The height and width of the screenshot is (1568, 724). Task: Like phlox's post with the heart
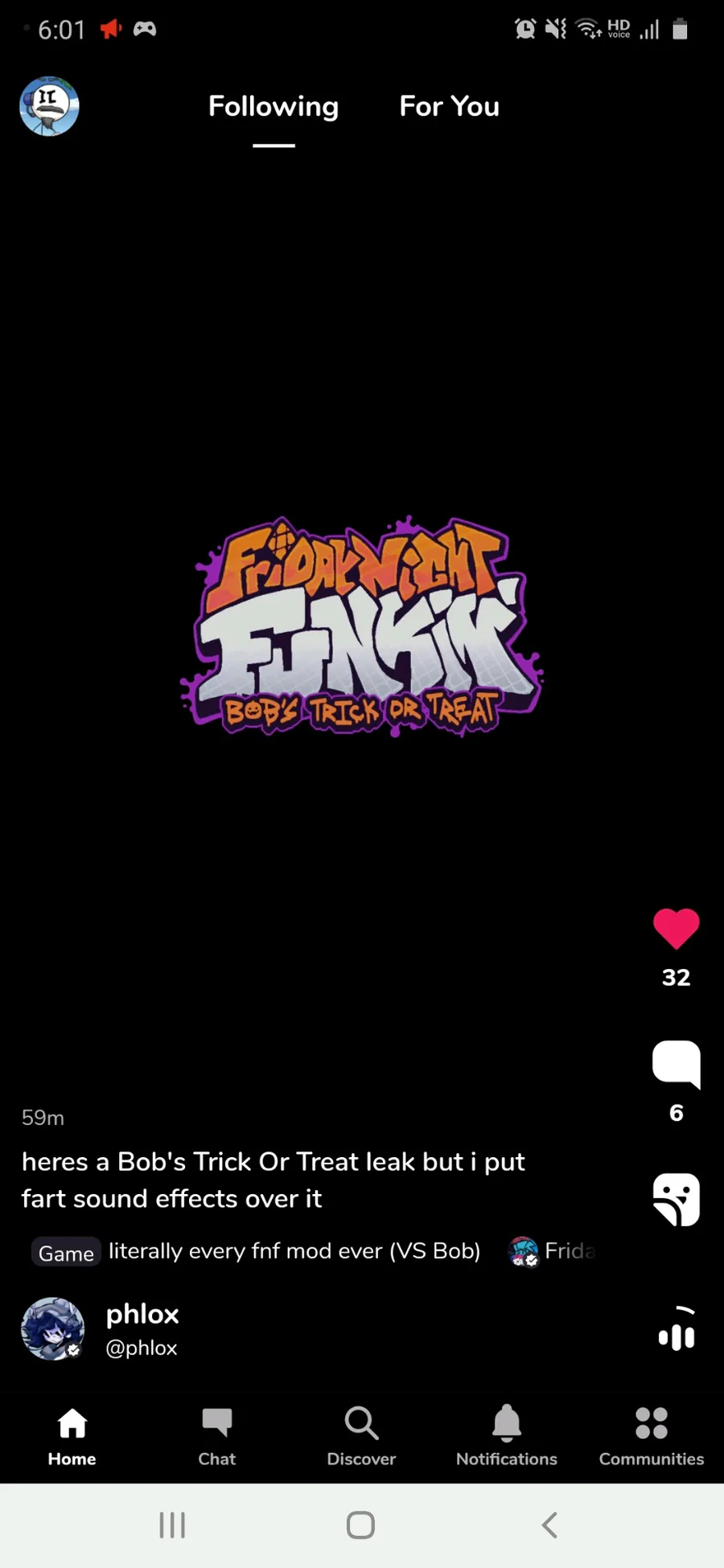[676, 929]
